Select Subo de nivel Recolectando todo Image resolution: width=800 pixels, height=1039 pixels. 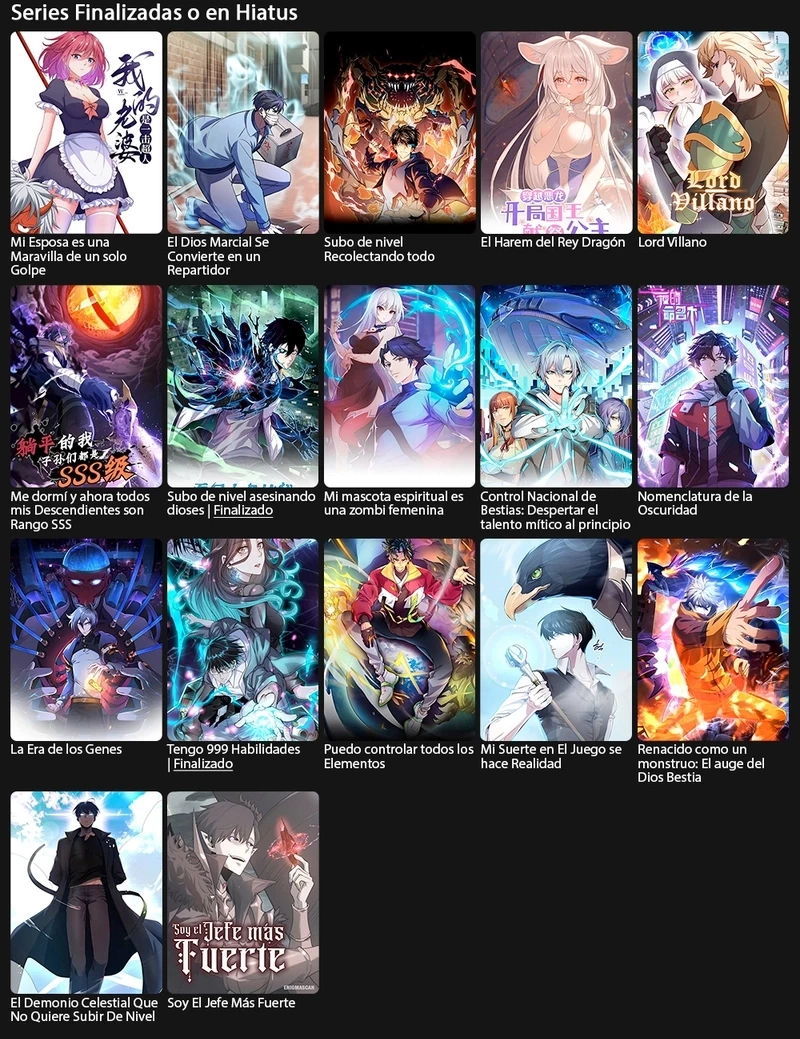click(400, 132)
